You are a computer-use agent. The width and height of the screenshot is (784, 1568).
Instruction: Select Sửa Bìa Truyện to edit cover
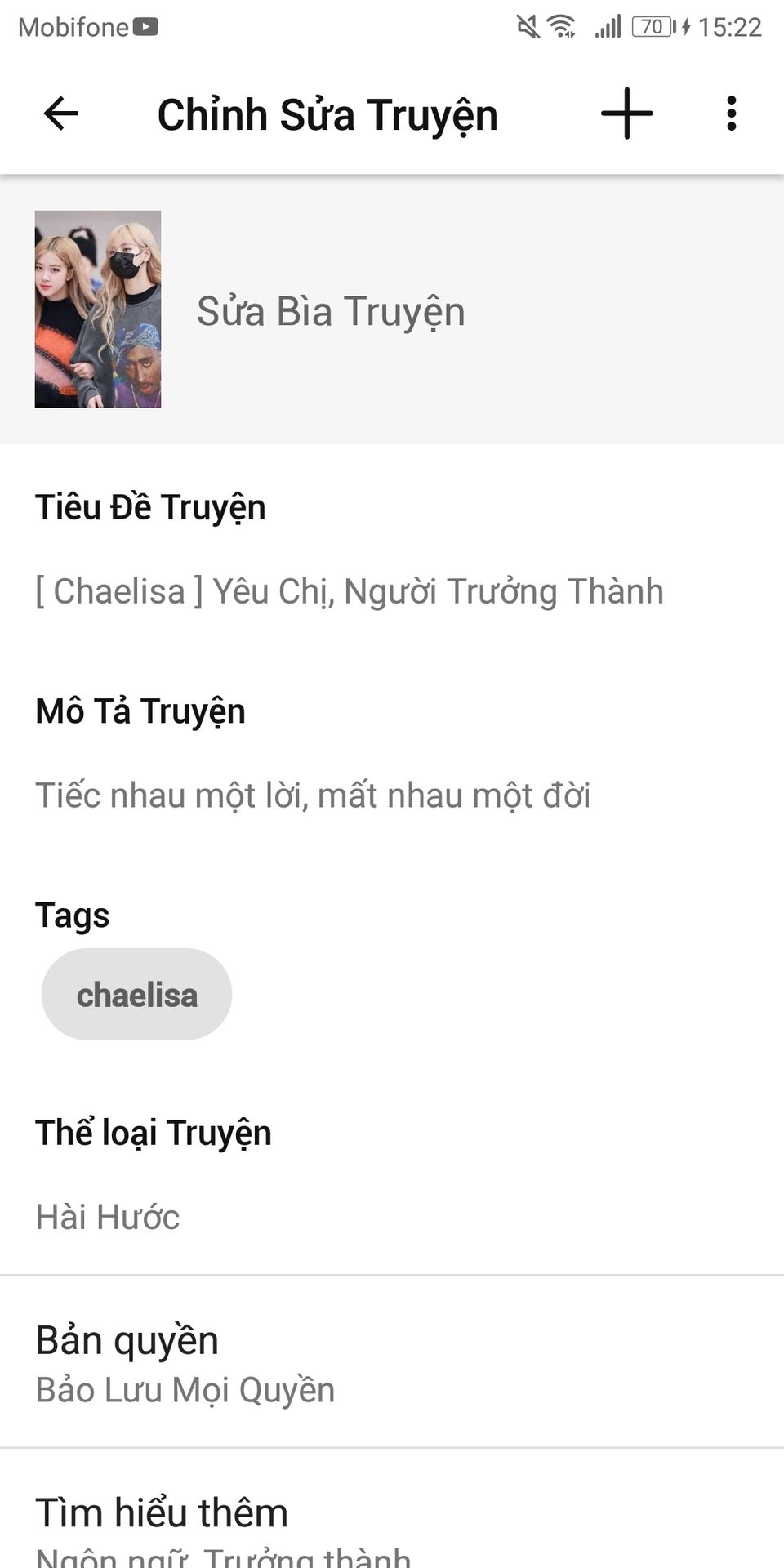[331, 311]
